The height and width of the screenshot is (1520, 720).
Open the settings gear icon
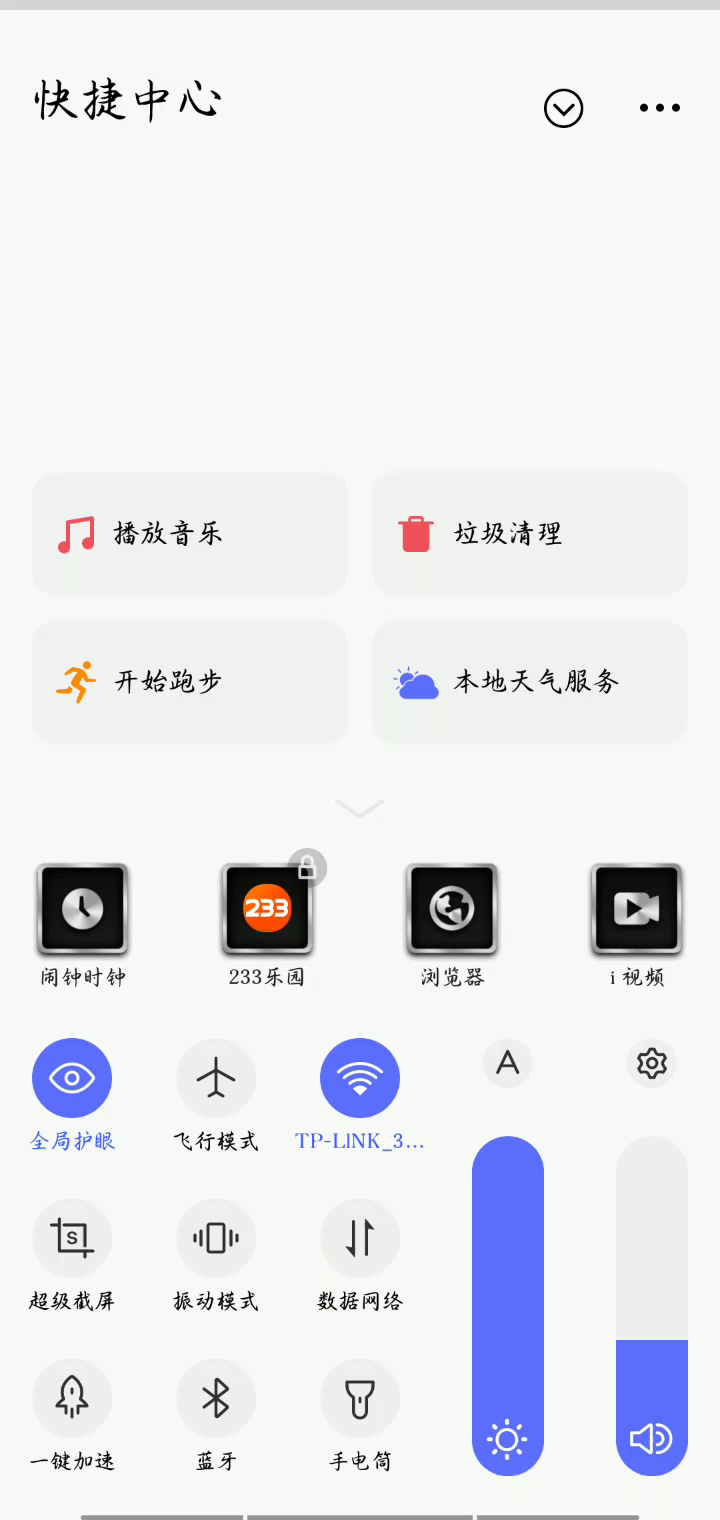pos(652,1063)
